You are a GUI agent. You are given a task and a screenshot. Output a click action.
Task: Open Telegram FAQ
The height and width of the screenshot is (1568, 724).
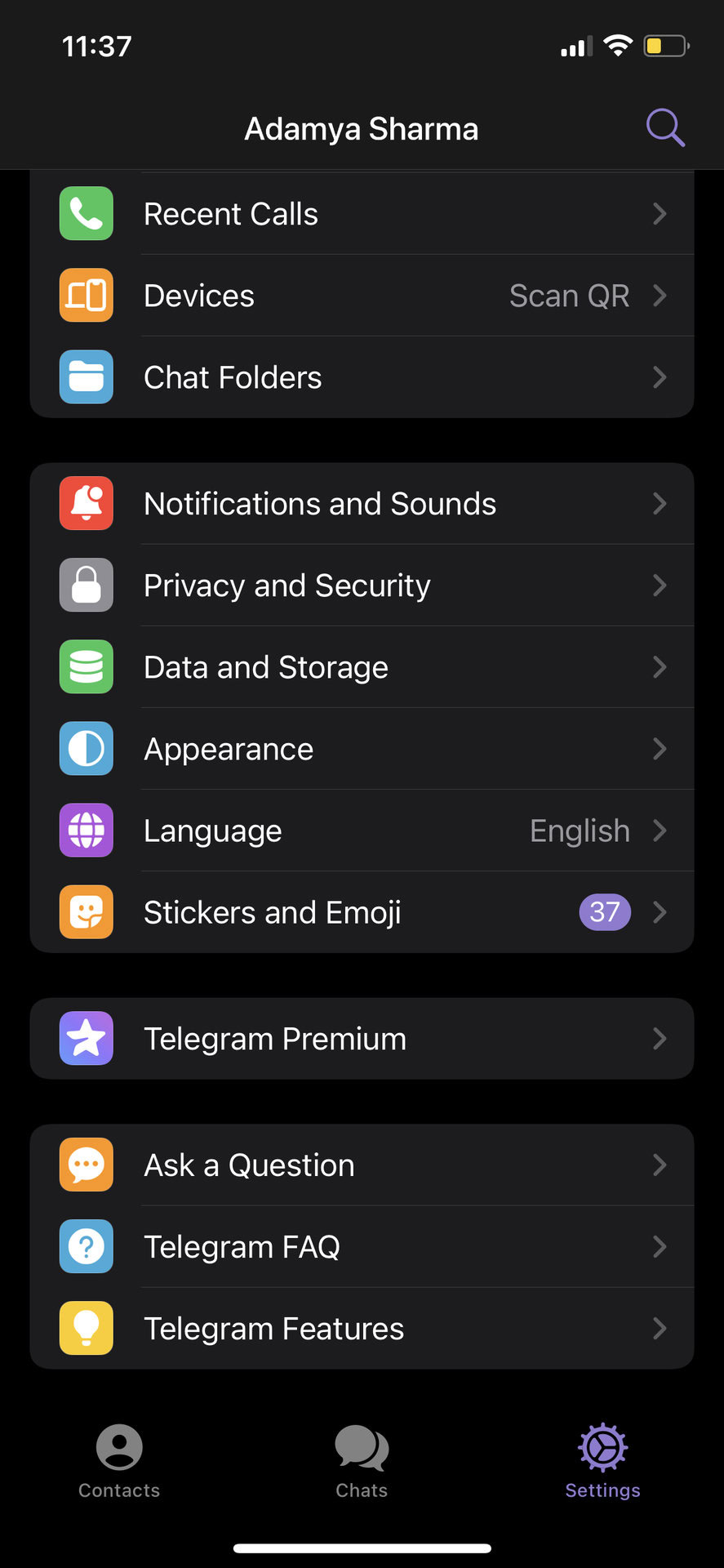[x=362, y=1247]
